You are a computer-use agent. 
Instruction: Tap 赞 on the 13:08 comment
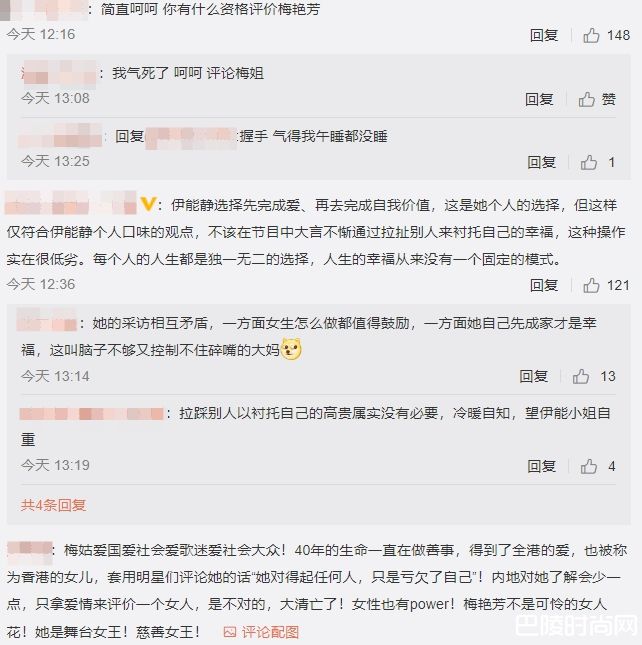[x=599, y=99]
